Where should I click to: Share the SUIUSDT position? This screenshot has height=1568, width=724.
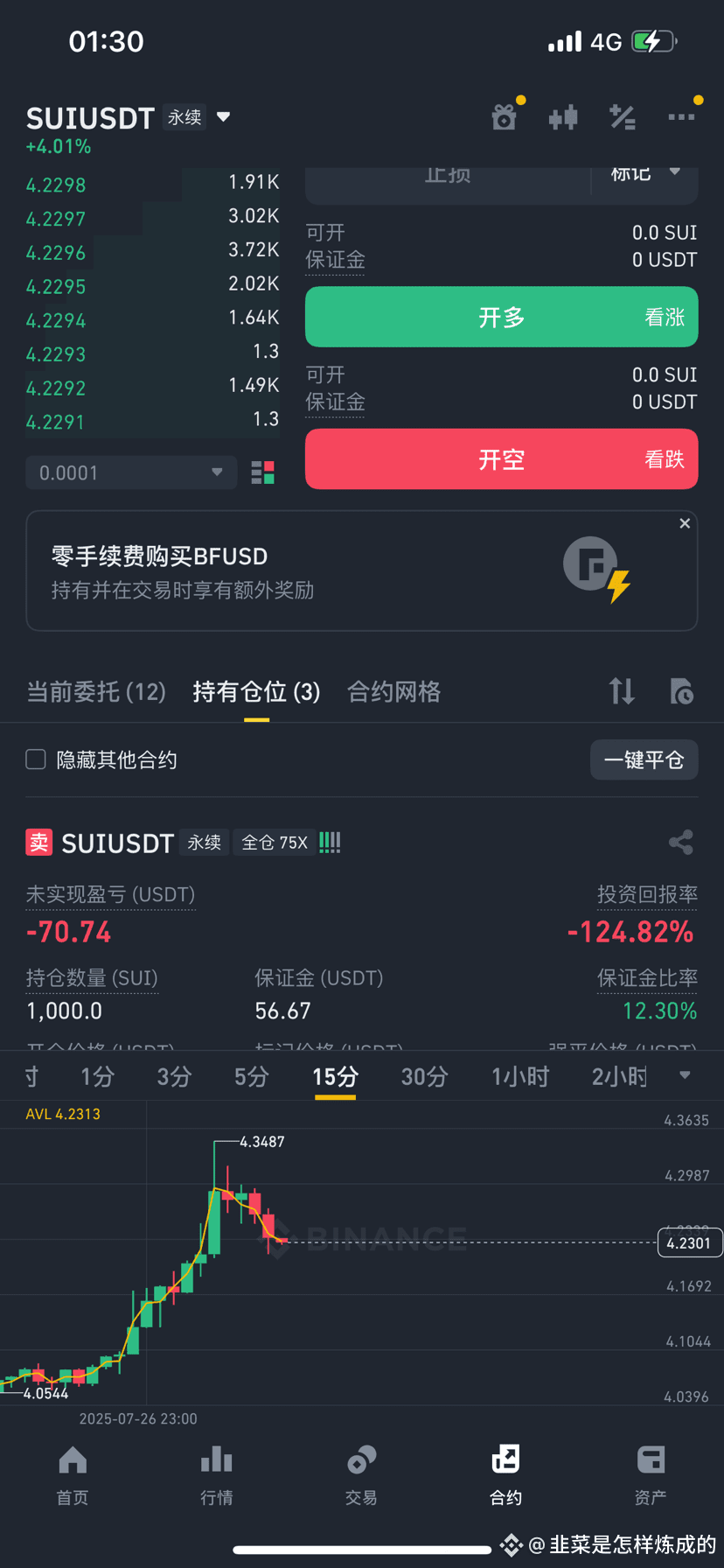[680, 843]
